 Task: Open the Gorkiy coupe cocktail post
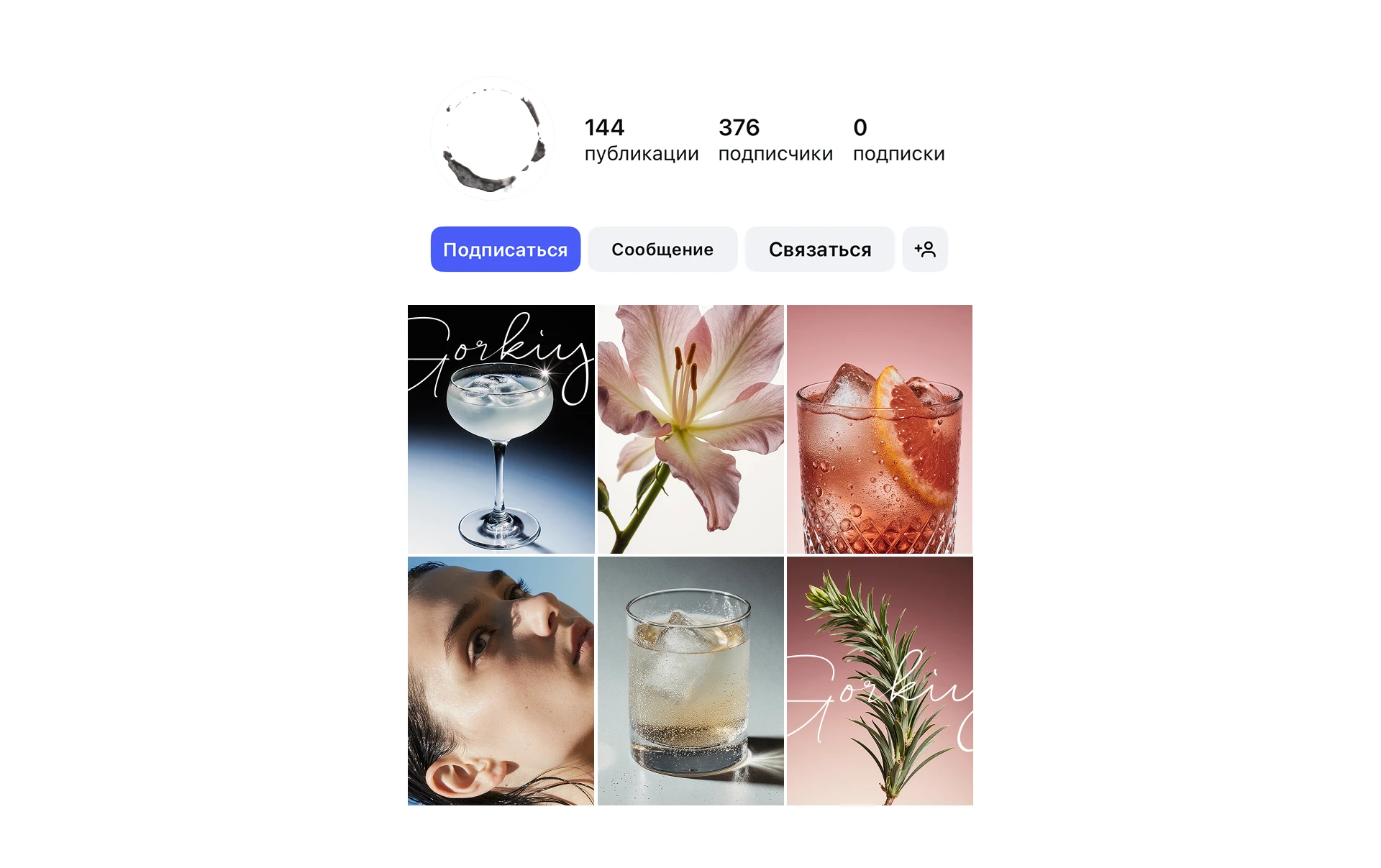501,429
